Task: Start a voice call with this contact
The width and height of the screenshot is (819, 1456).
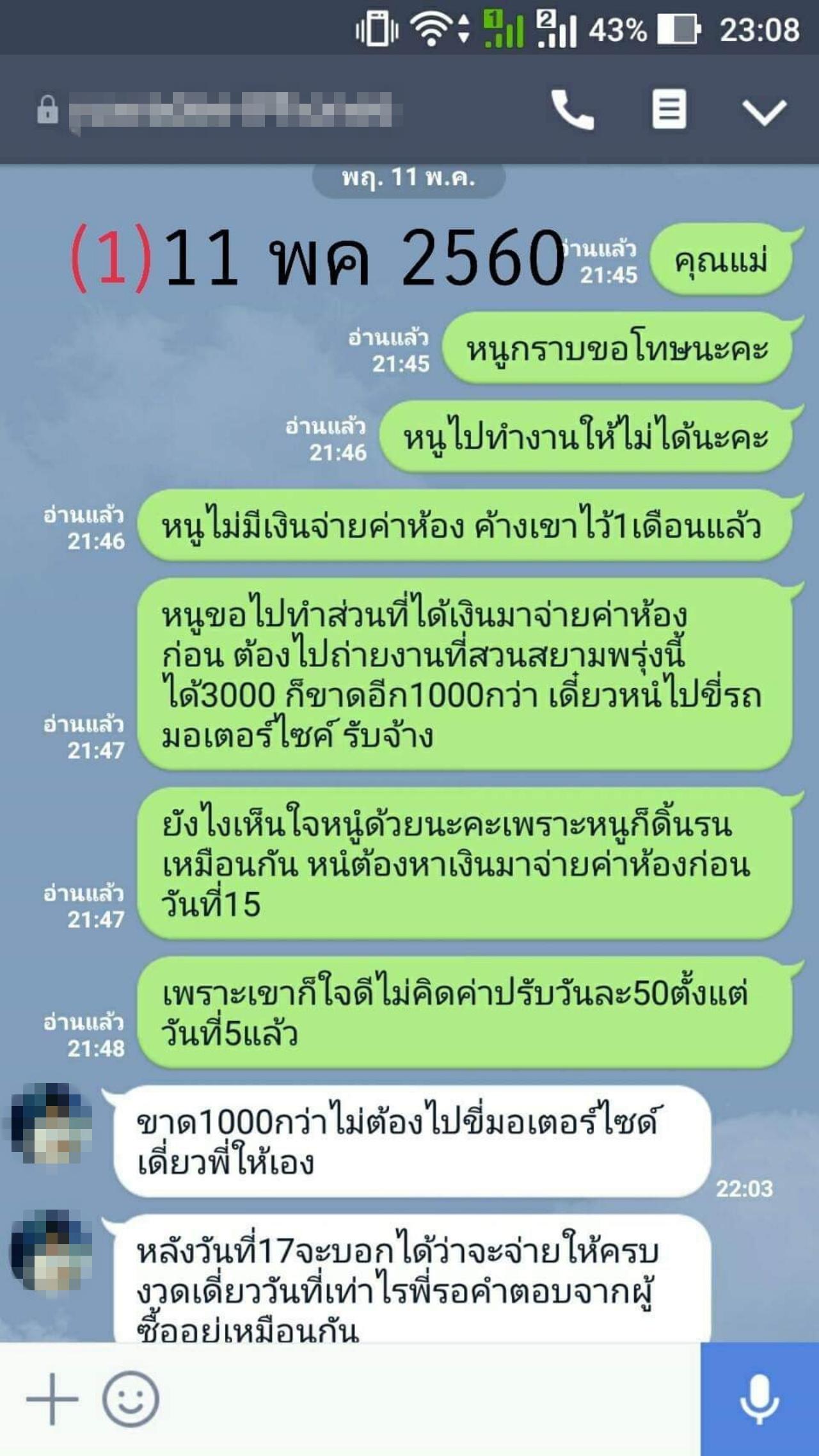Action: tap(572, 110)
